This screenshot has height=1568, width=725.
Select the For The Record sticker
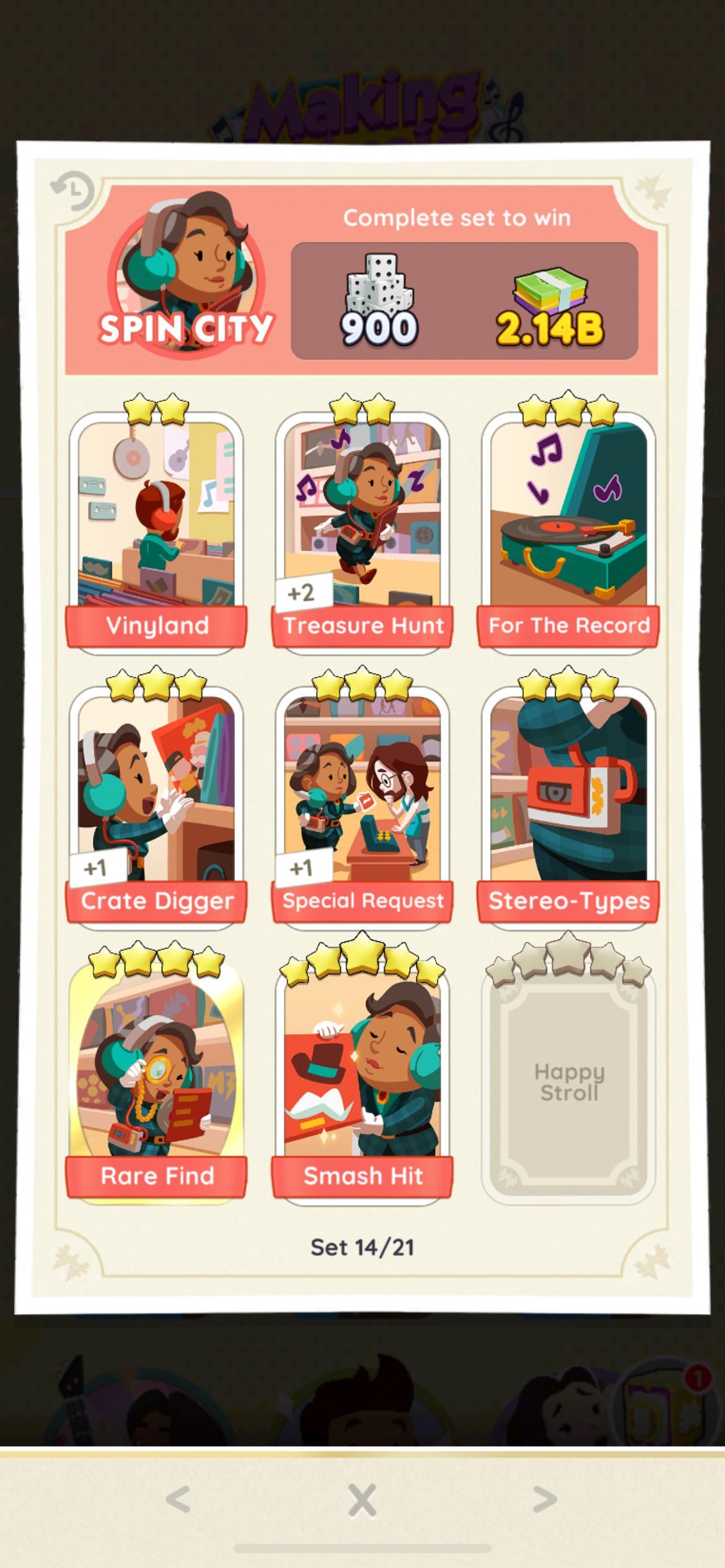(568, 526)
